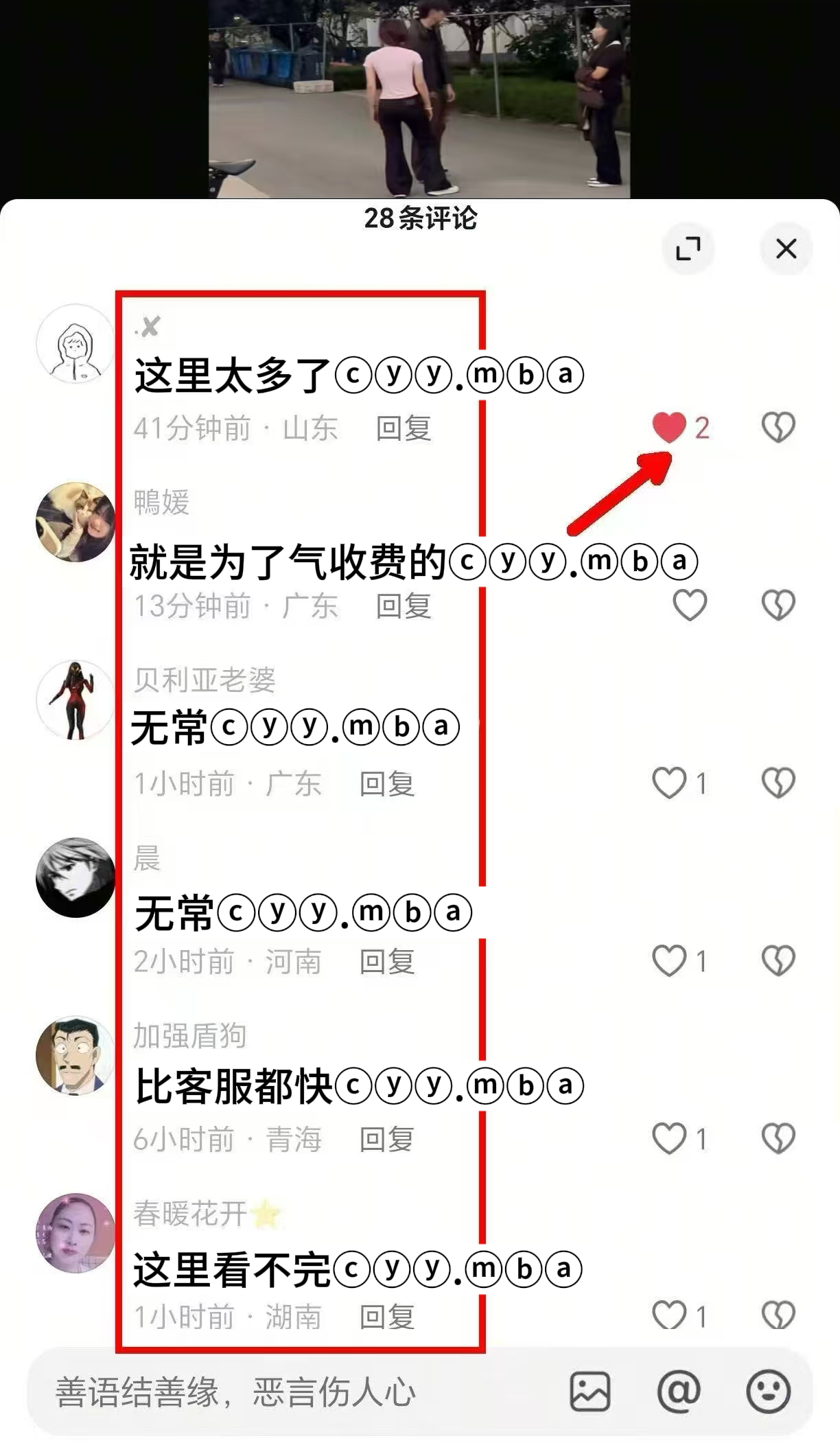
Task: Mention someone with the @ icon
Action: [x=678, y=1392]
